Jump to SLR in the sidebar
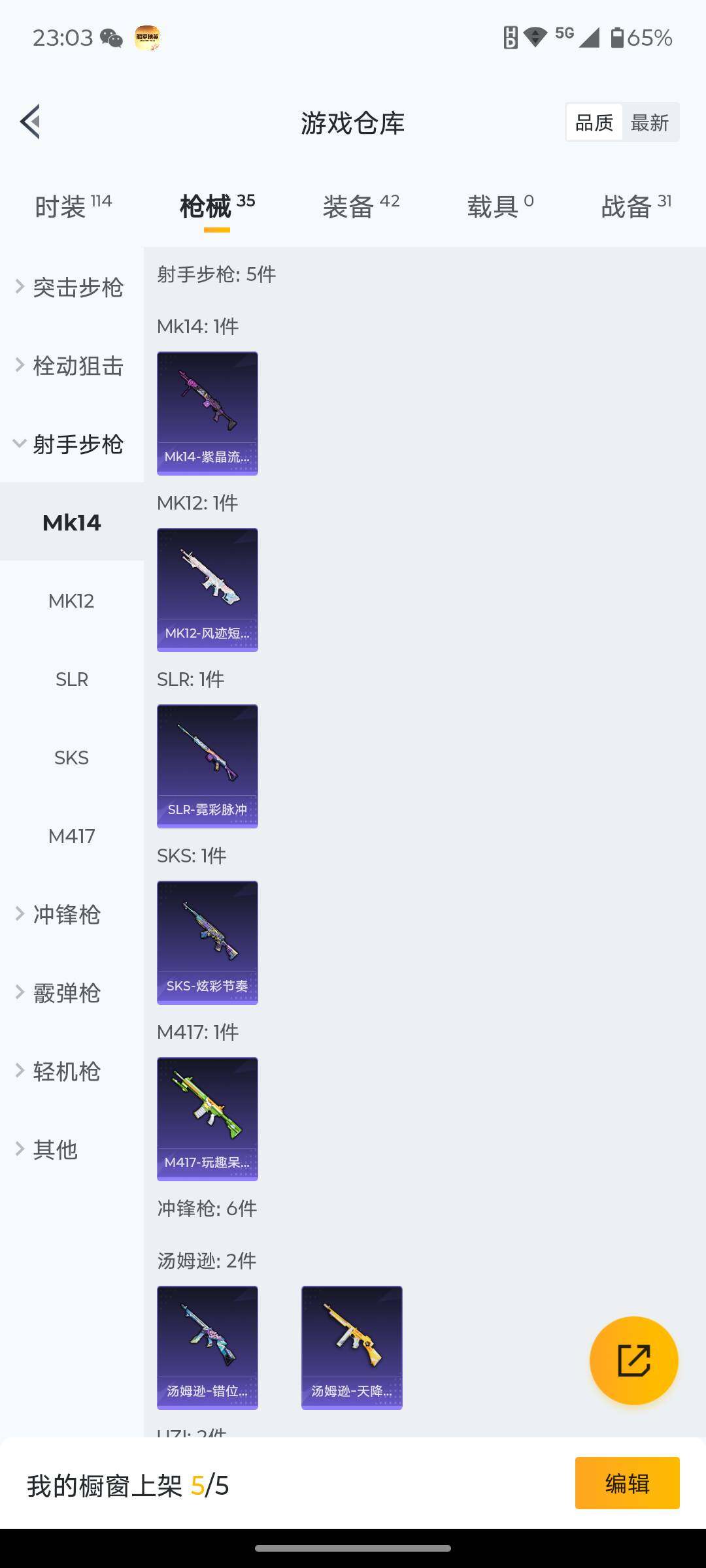 coord(71,679)
